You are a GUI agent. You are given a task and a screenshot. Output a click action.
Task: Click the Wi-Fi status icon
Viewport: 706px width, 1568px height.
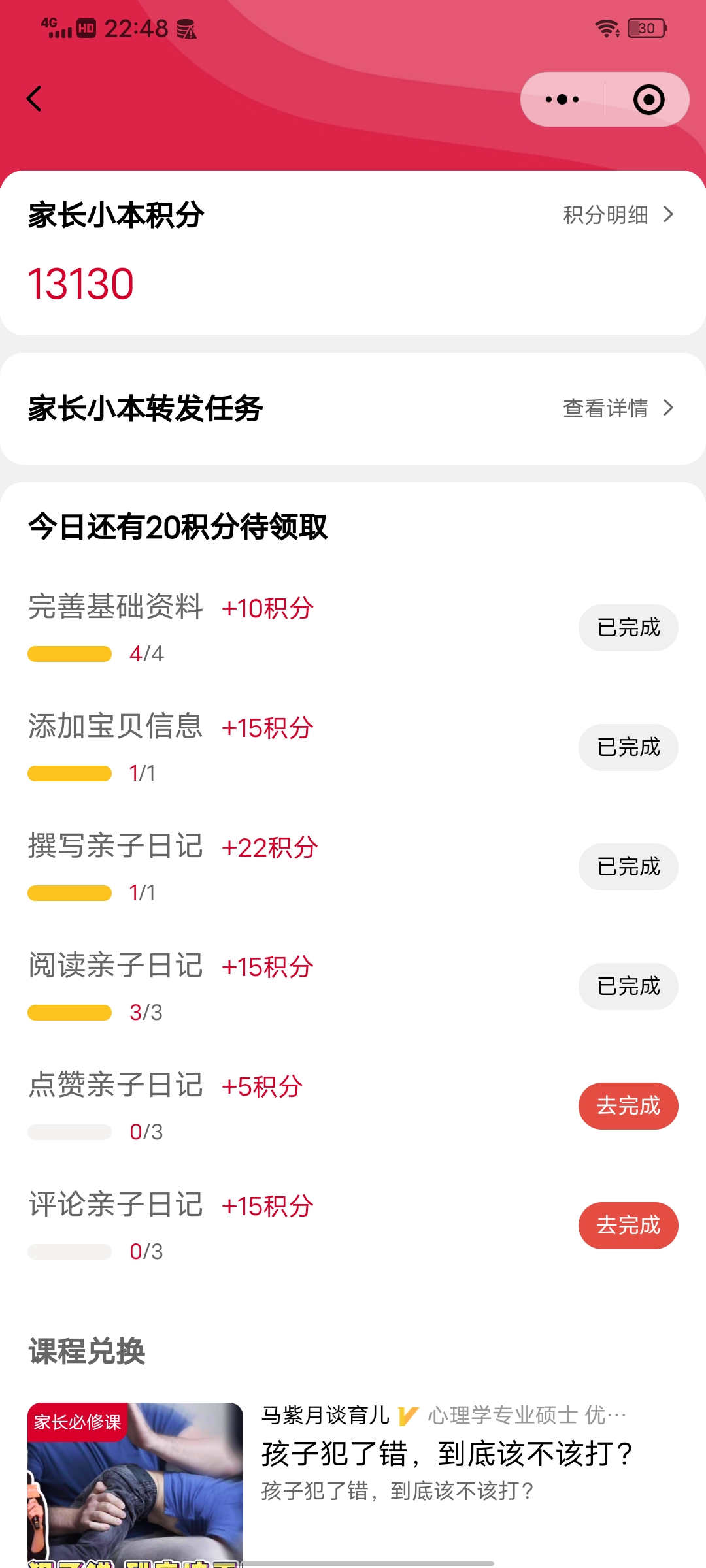607,27
